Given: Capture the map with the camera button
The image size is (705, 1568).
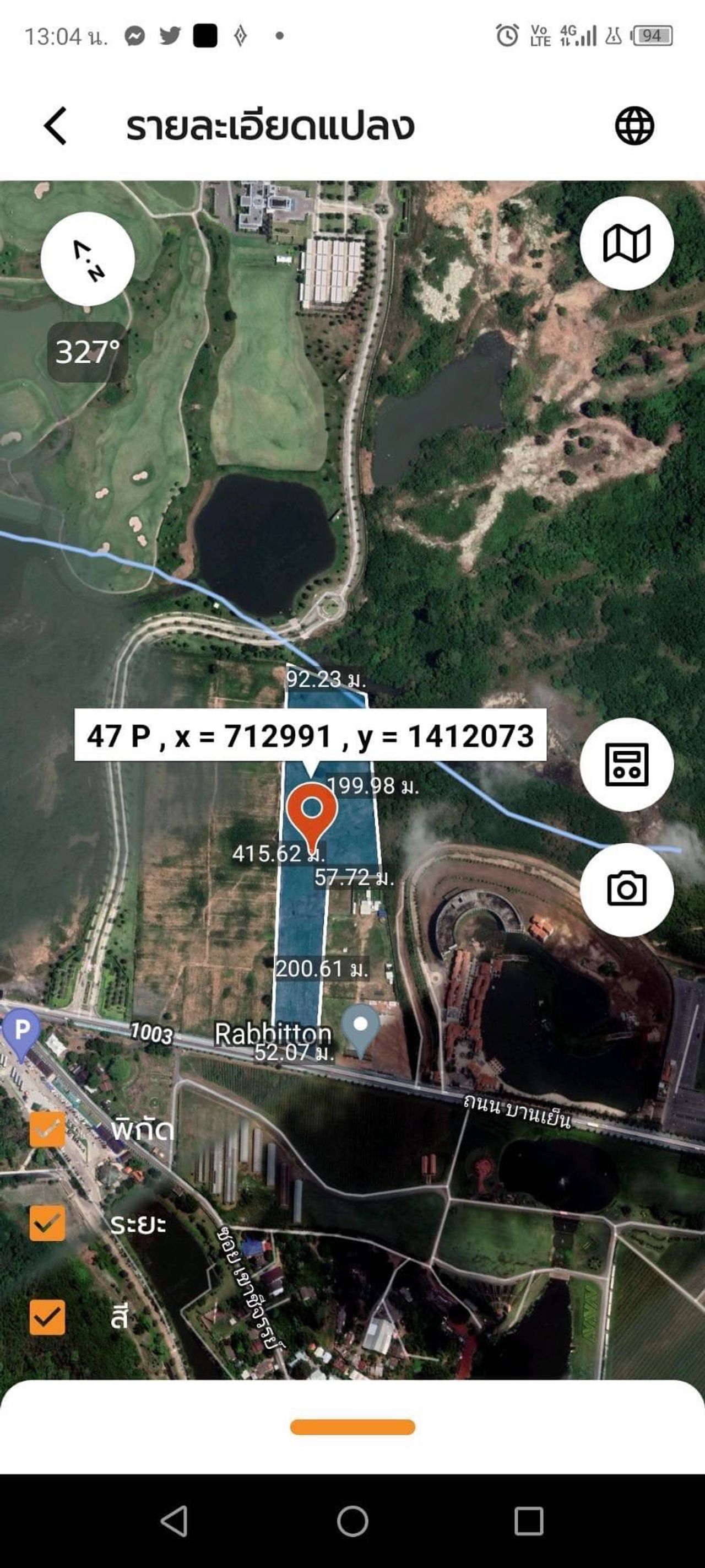Looking at the screenshot, I should pos(627,890).
